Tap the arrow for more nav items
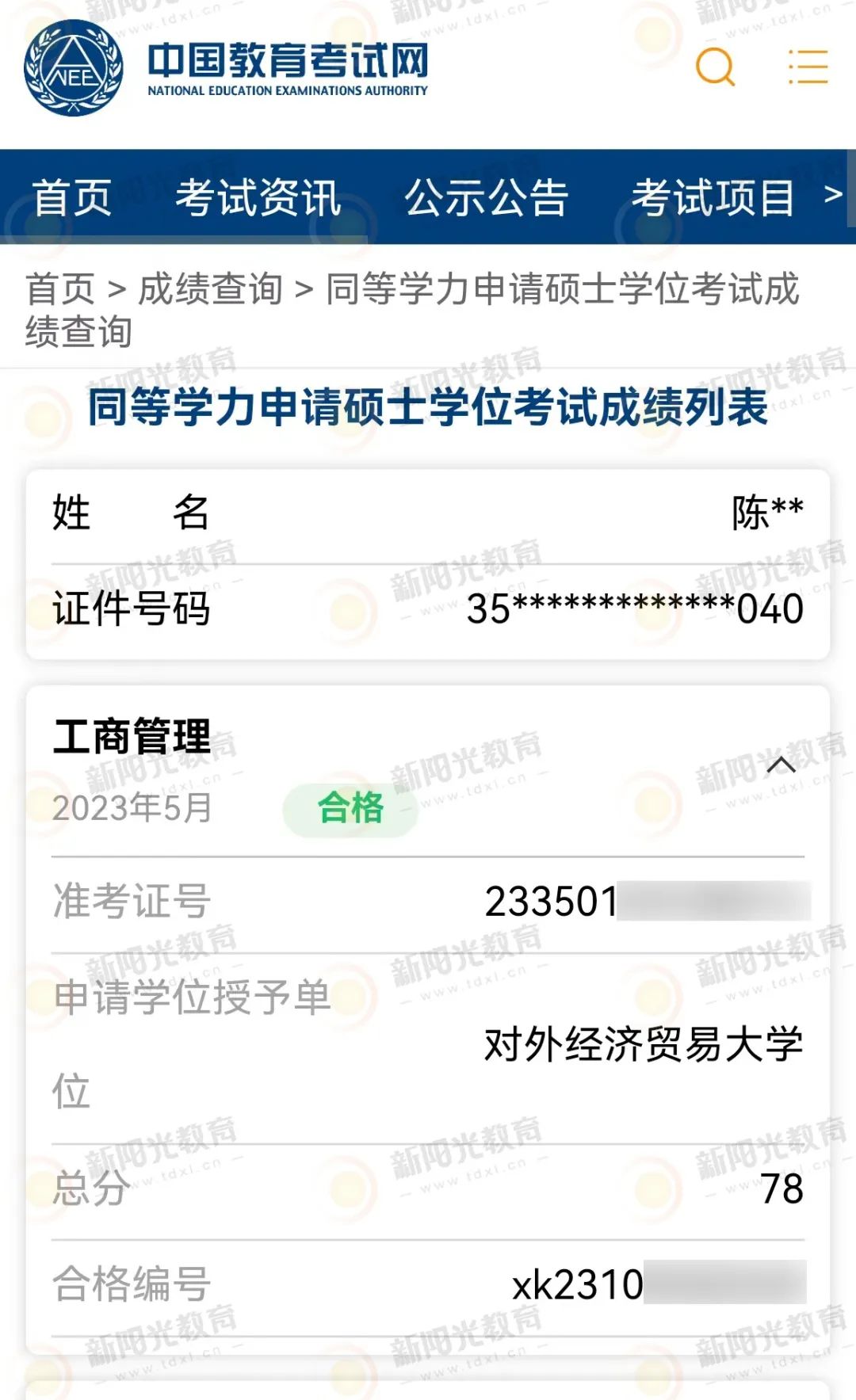 pyautogui.click(x=833, y=194)
